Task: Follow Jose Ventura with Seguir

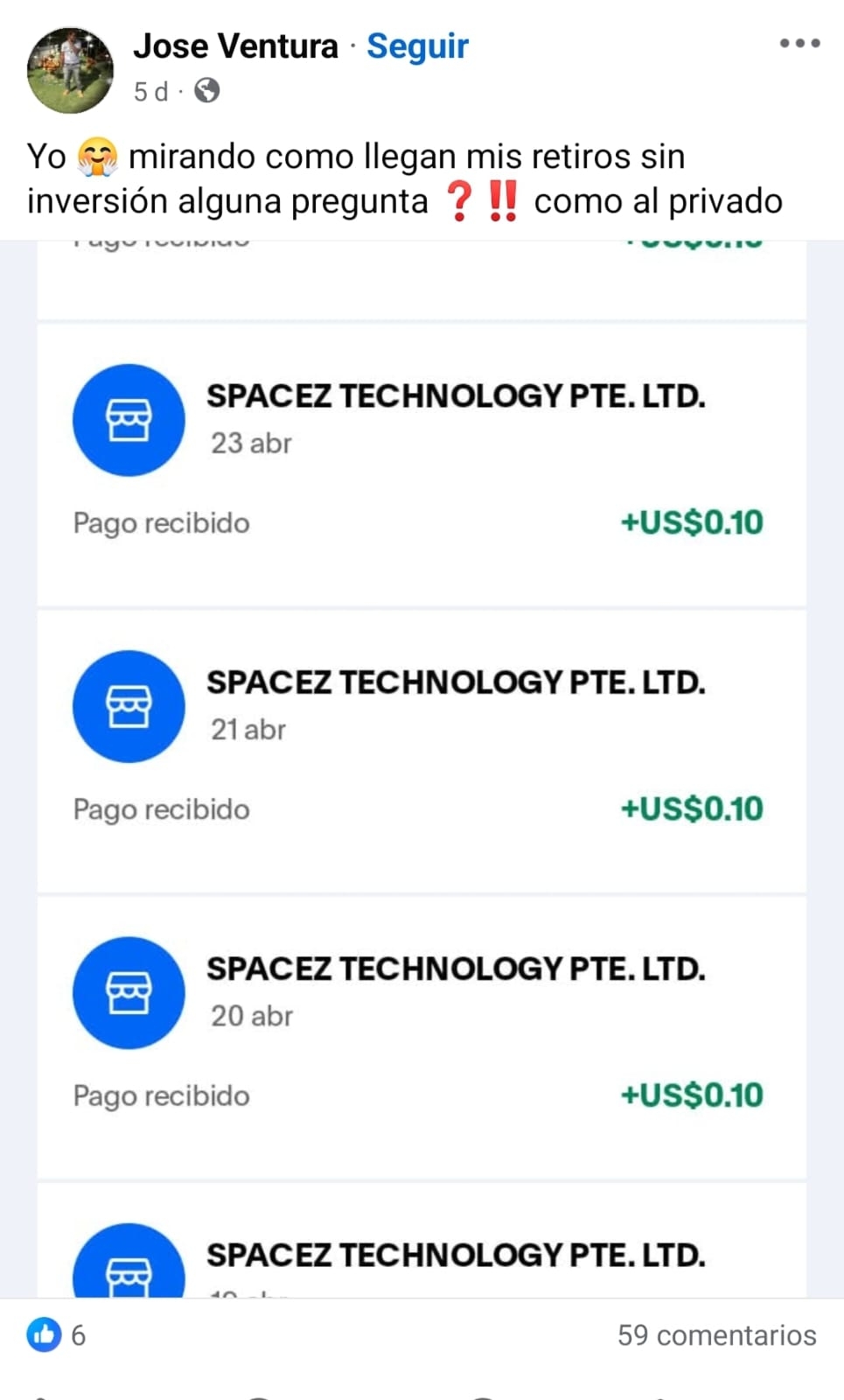Action: coord(417,46)
